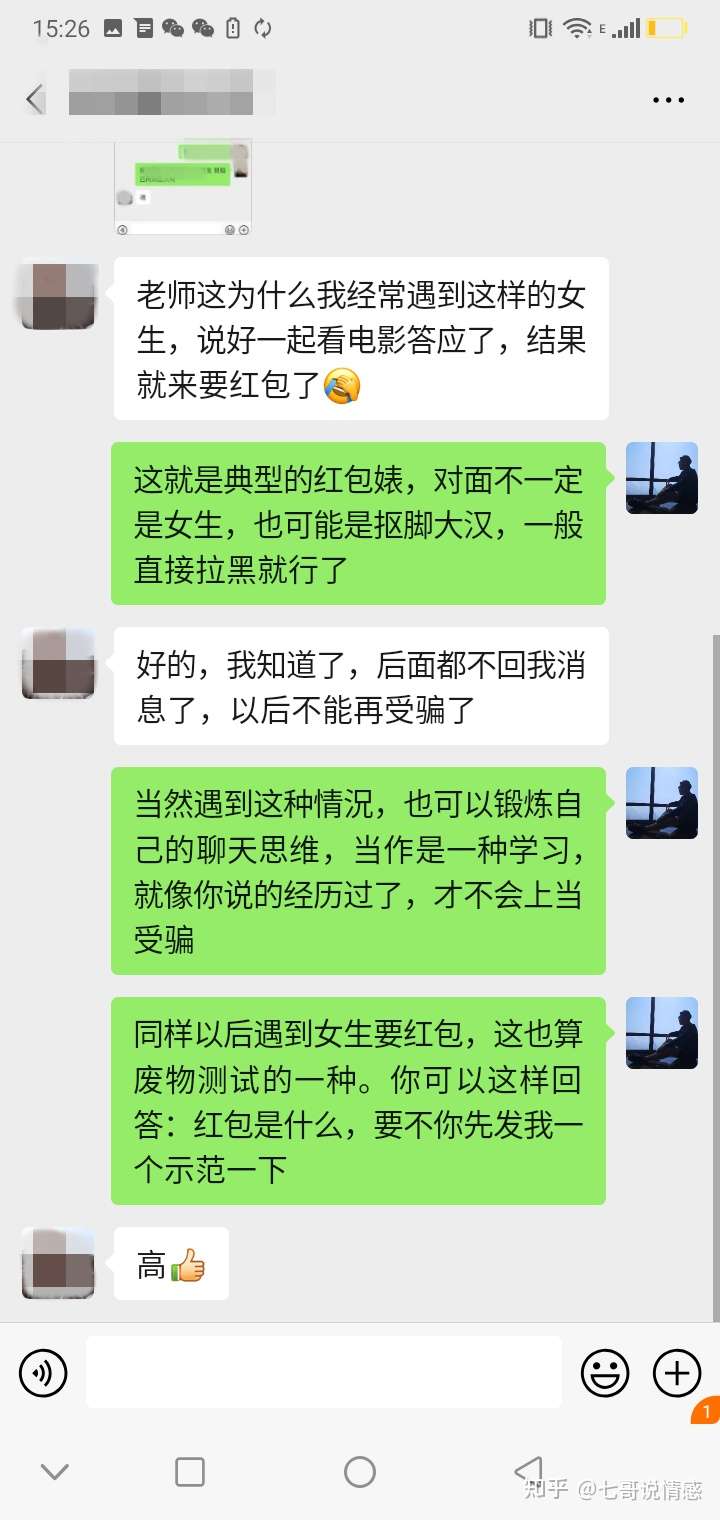The width and height of the screenshot is (720, 1520).
Task: View the shared chat screenshot image
Action: [x=182, y=187]
